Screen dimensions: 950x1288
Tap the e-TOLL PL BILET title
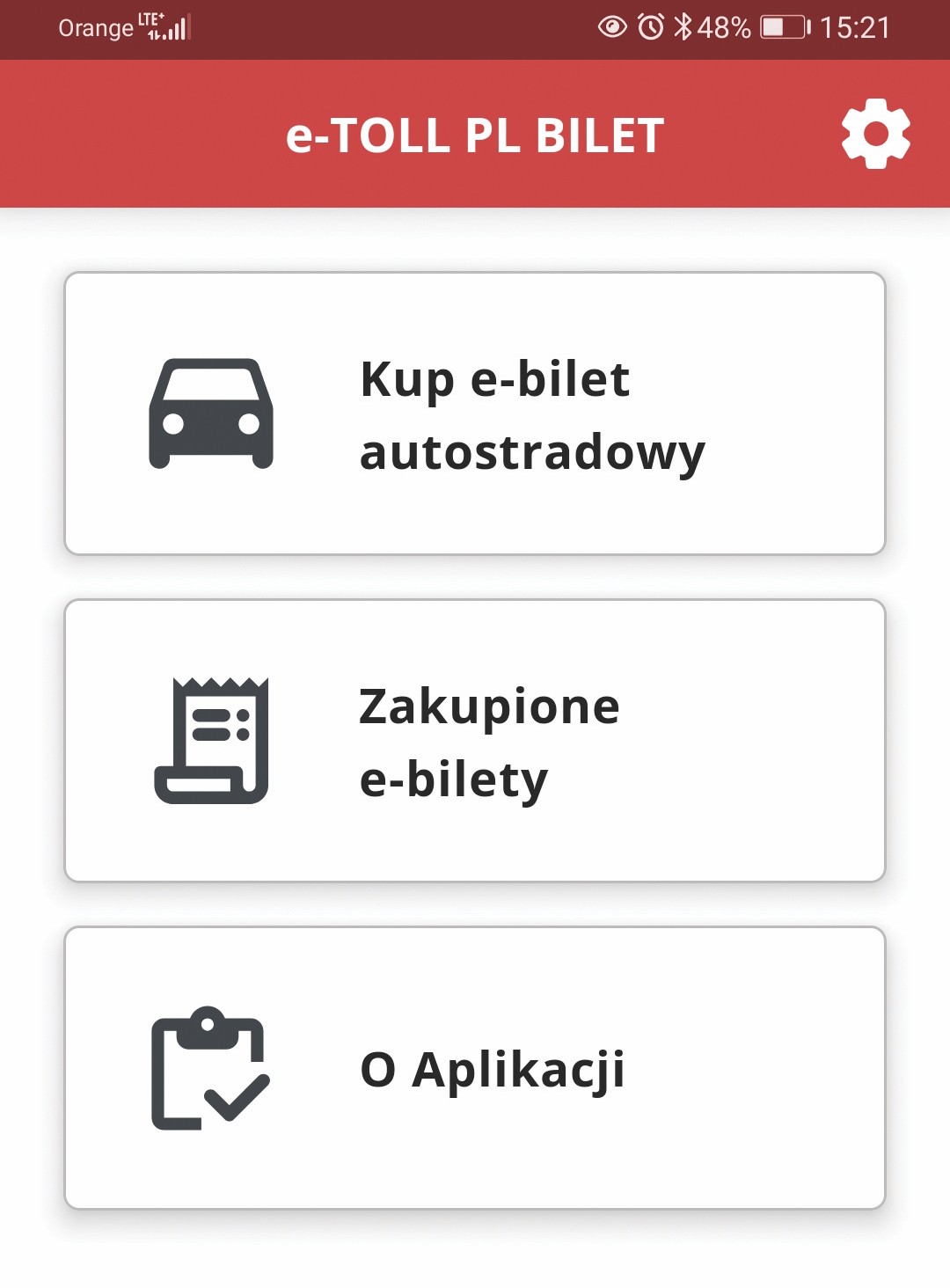[x=474, y=135]
